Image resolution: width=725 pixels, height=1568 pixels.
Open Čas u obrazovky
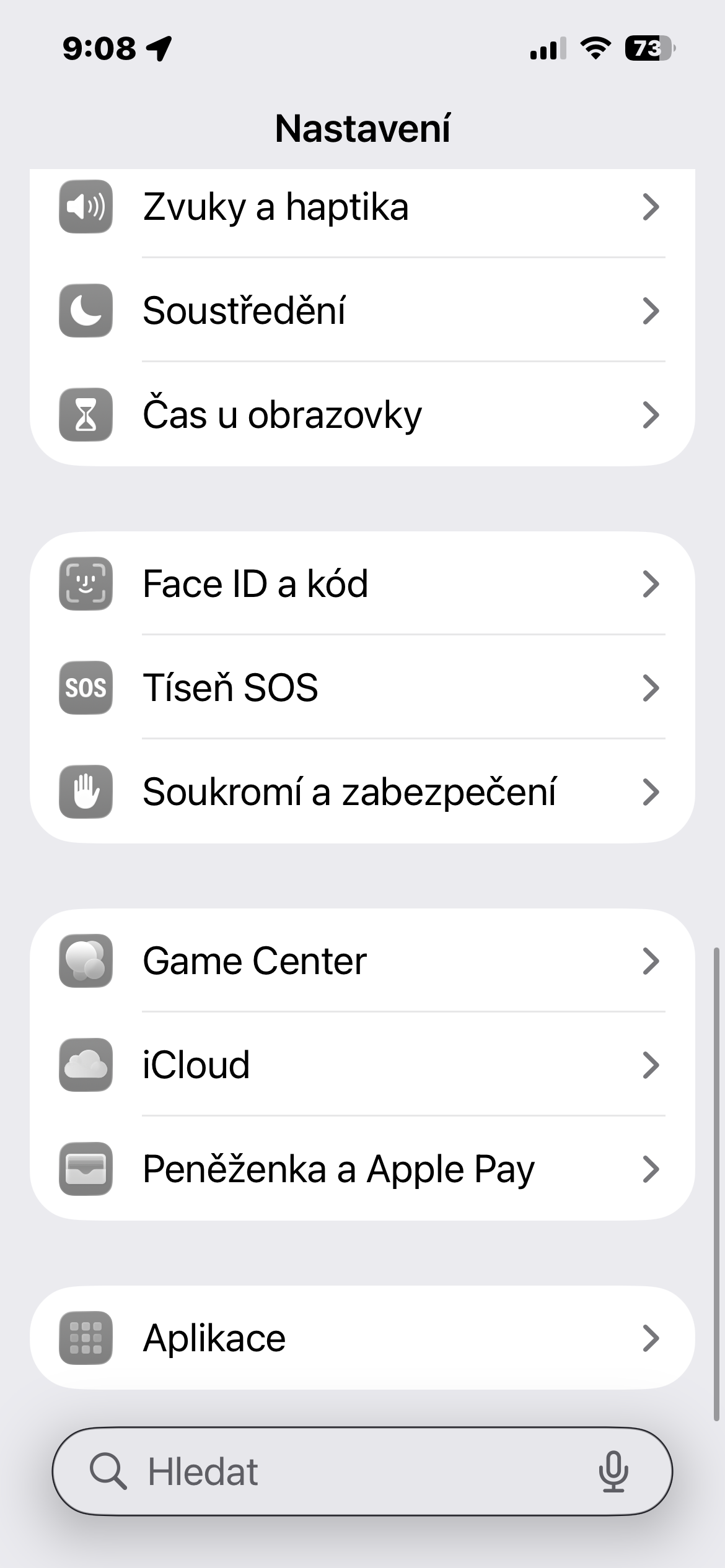362,415
